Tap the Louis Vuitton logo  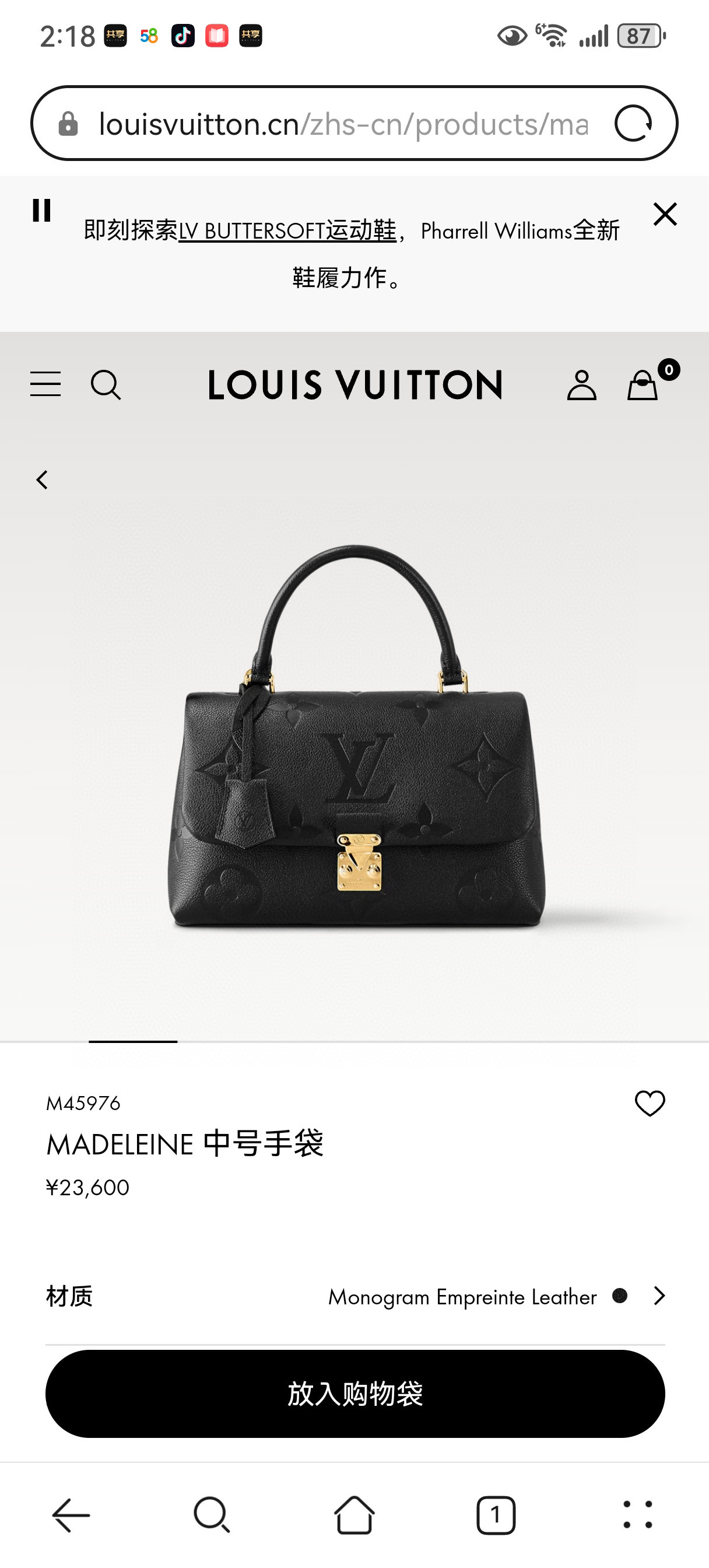354,384
